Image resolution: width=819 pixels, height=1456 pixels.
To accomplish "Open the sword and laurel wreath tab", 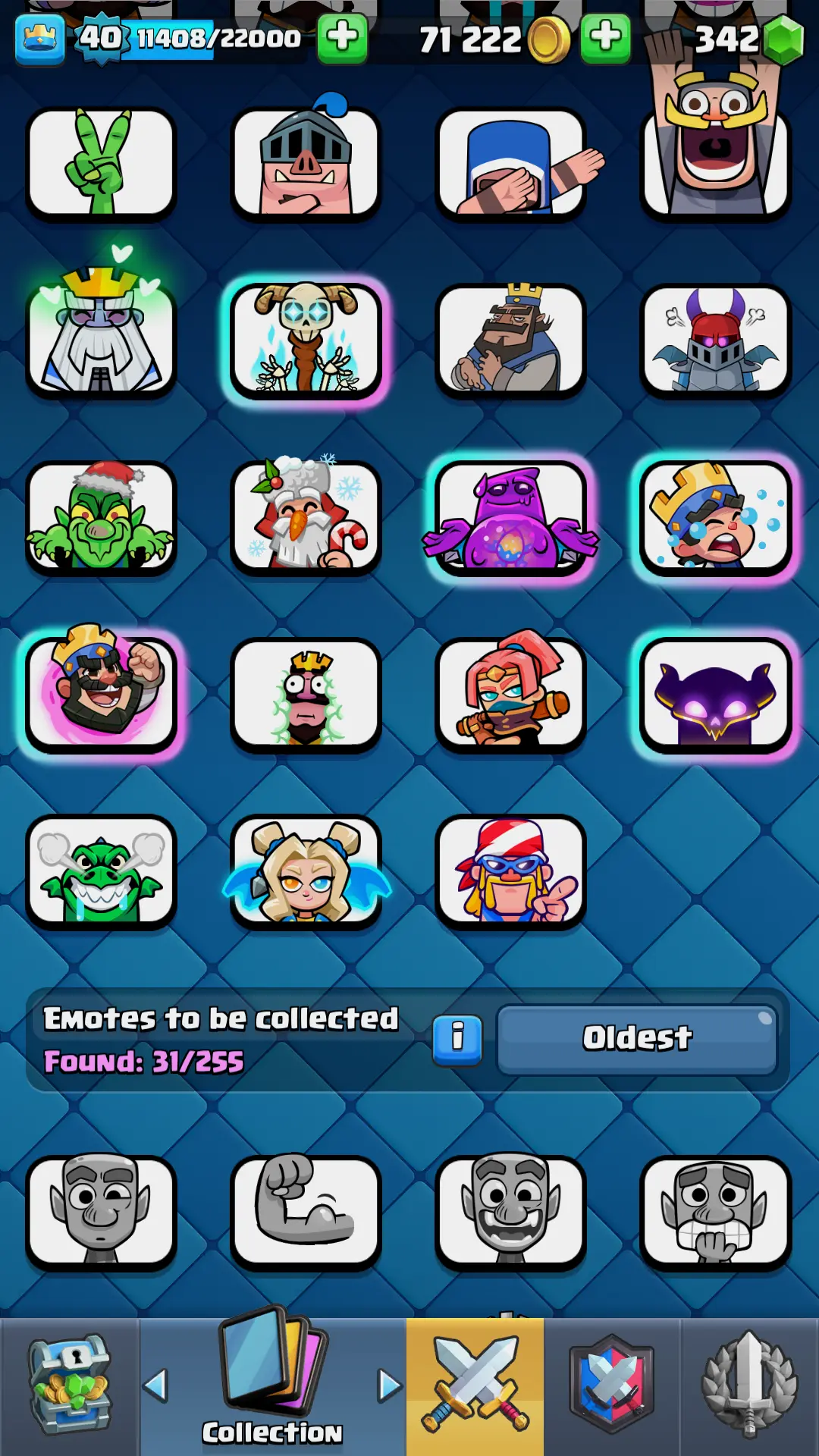I will [x=749, y=1386].
